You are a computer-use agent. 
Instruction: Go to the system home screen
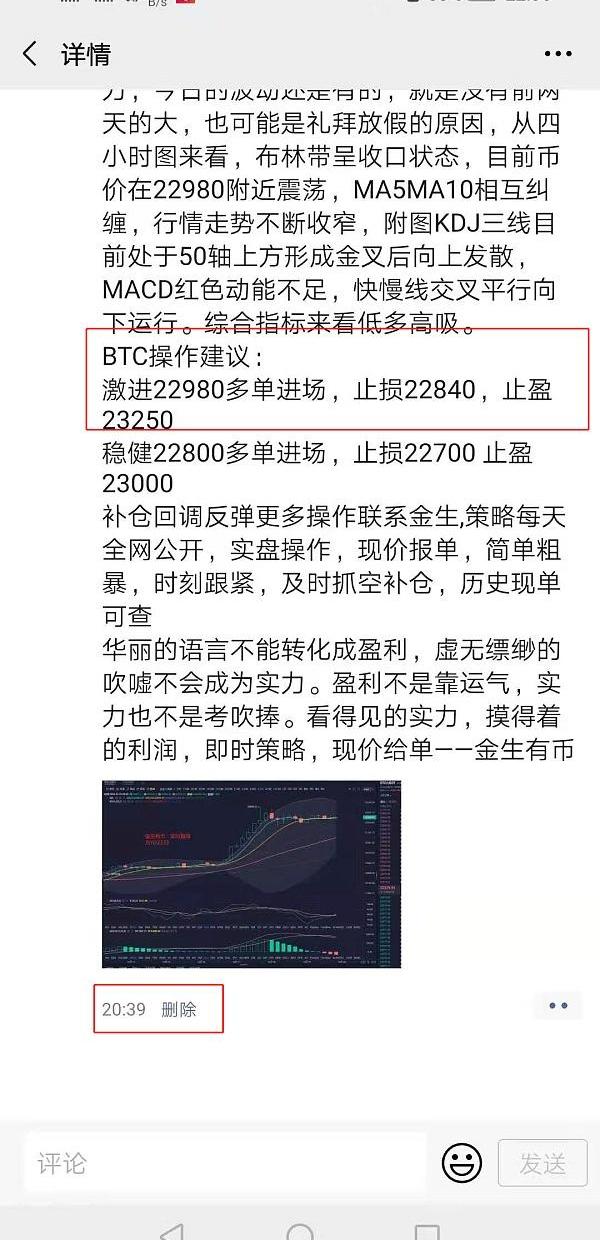pyautogui.click(x=299, y=1231)
